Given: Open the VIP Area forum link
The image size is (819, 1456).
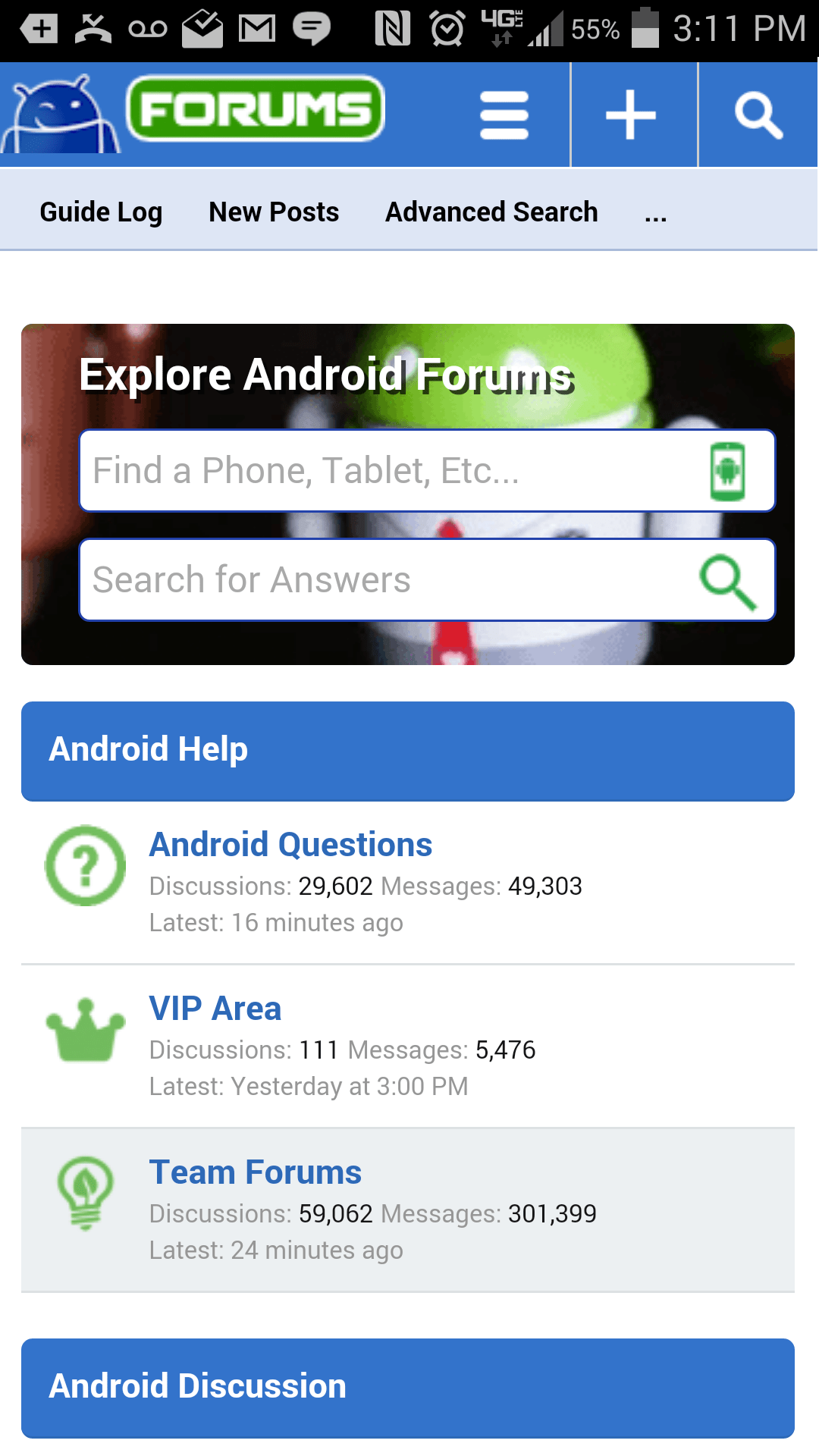Looking at the screenshot, I should pyautogui.click(x=215, y=1008).
